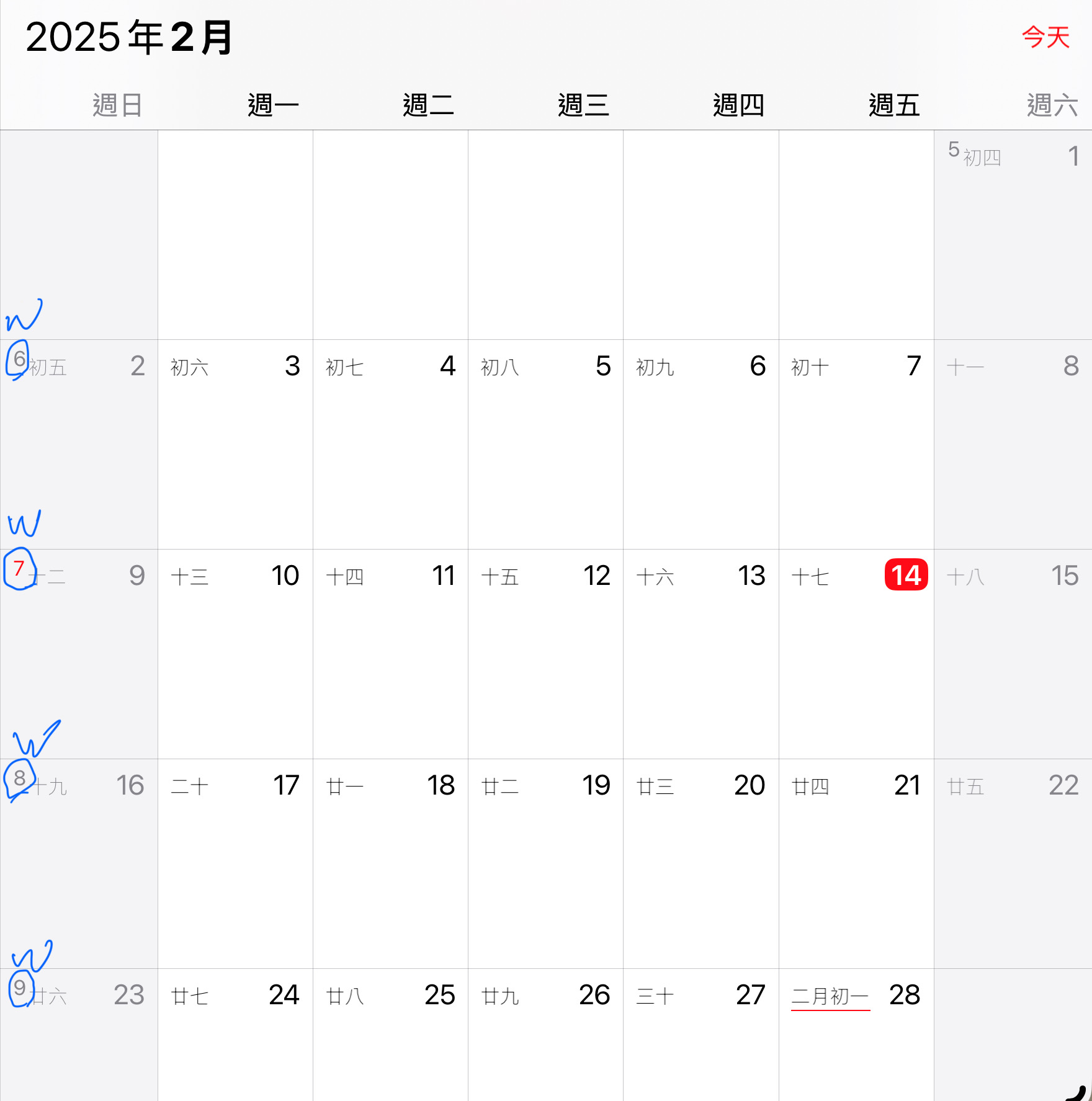Select February 6 Thursday cell
1092x1101 pixels.
click(700, 444)
